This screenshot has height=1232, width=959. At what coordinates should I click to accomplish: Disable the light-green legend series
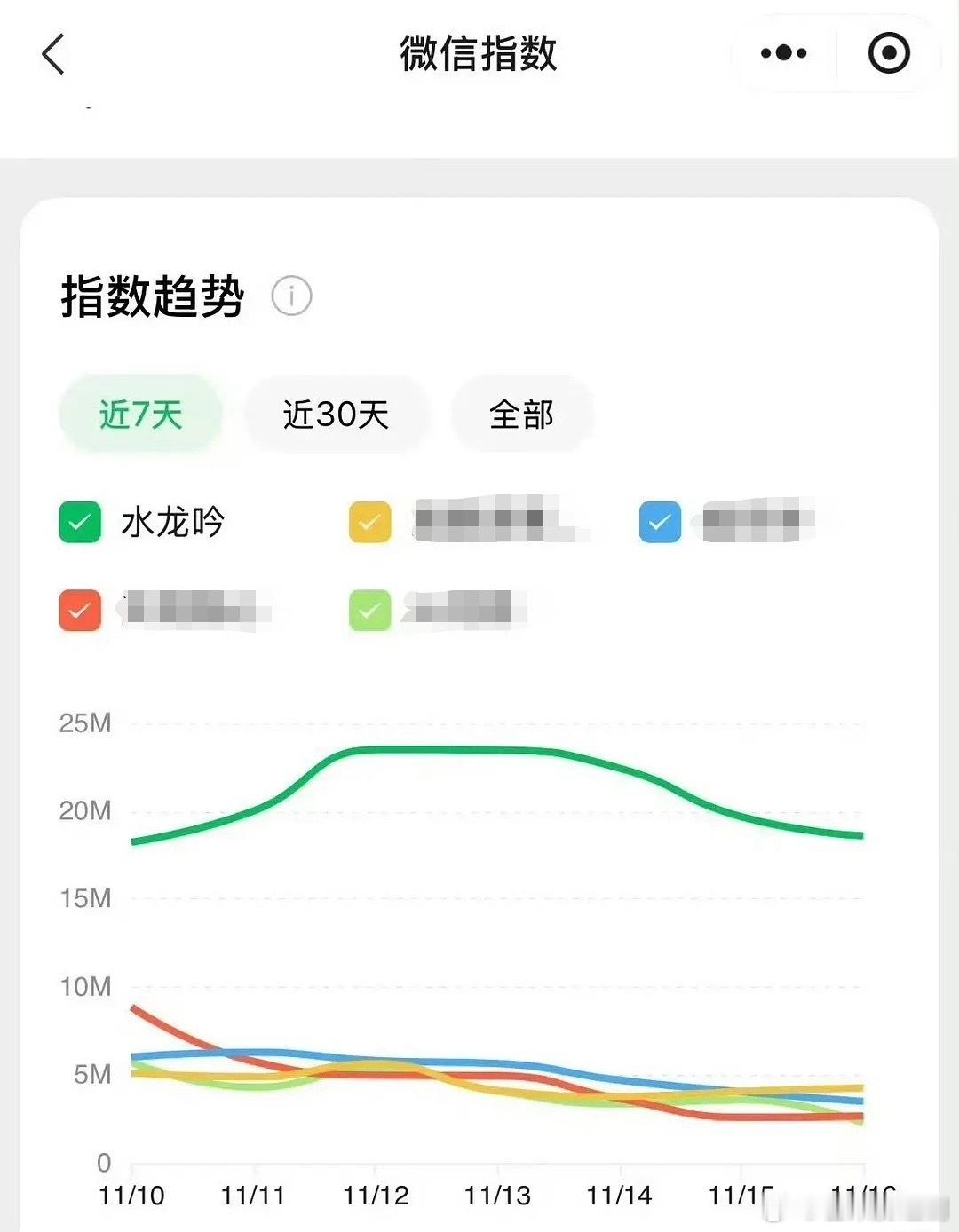[369, 611]
